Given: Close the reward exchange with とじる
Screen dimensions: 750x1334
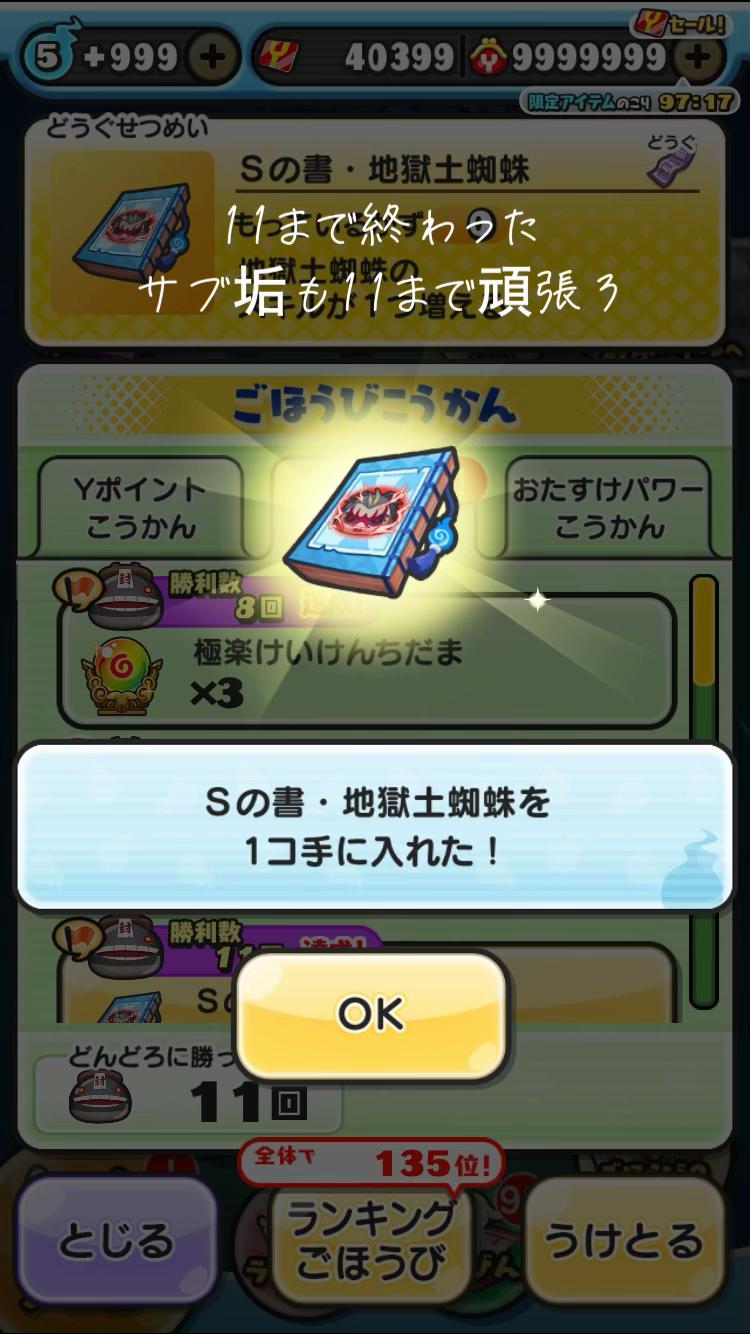Looking at the screenshot, I should coord(117,1241).
